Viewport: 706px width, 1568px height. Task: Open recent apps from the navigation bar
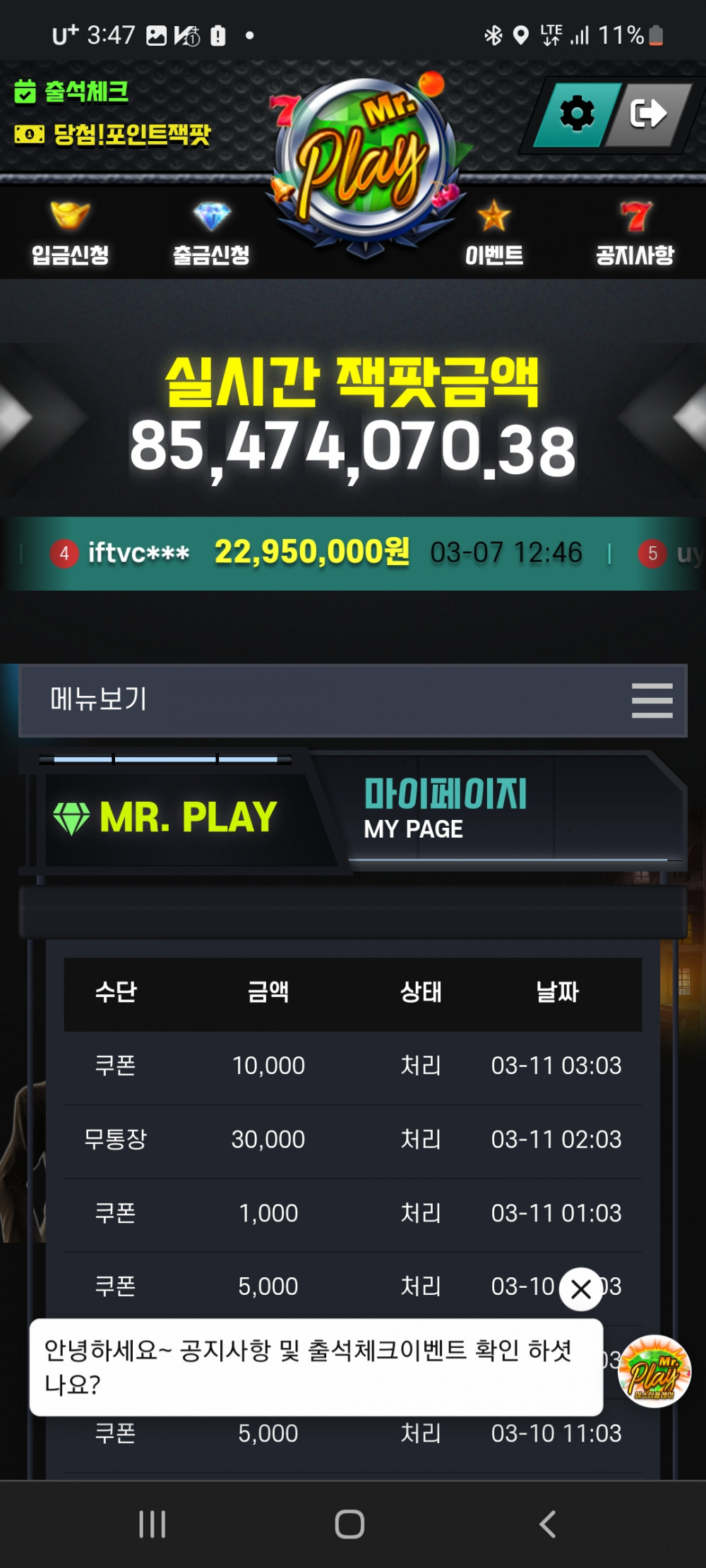[x=152, y=1524]
